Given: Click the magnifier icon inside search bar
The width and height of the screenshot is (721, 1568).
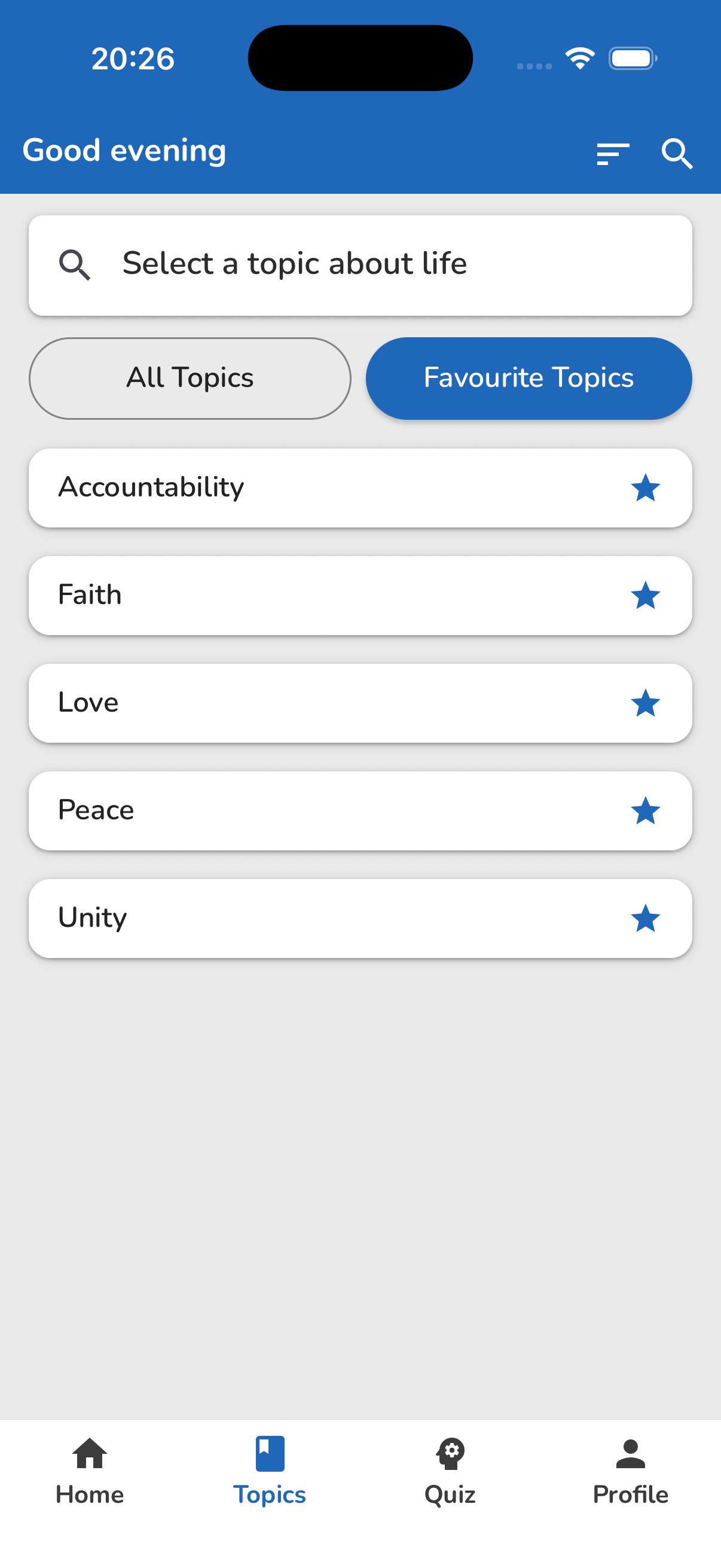Looking at the screenshot, I should (77, 264).
